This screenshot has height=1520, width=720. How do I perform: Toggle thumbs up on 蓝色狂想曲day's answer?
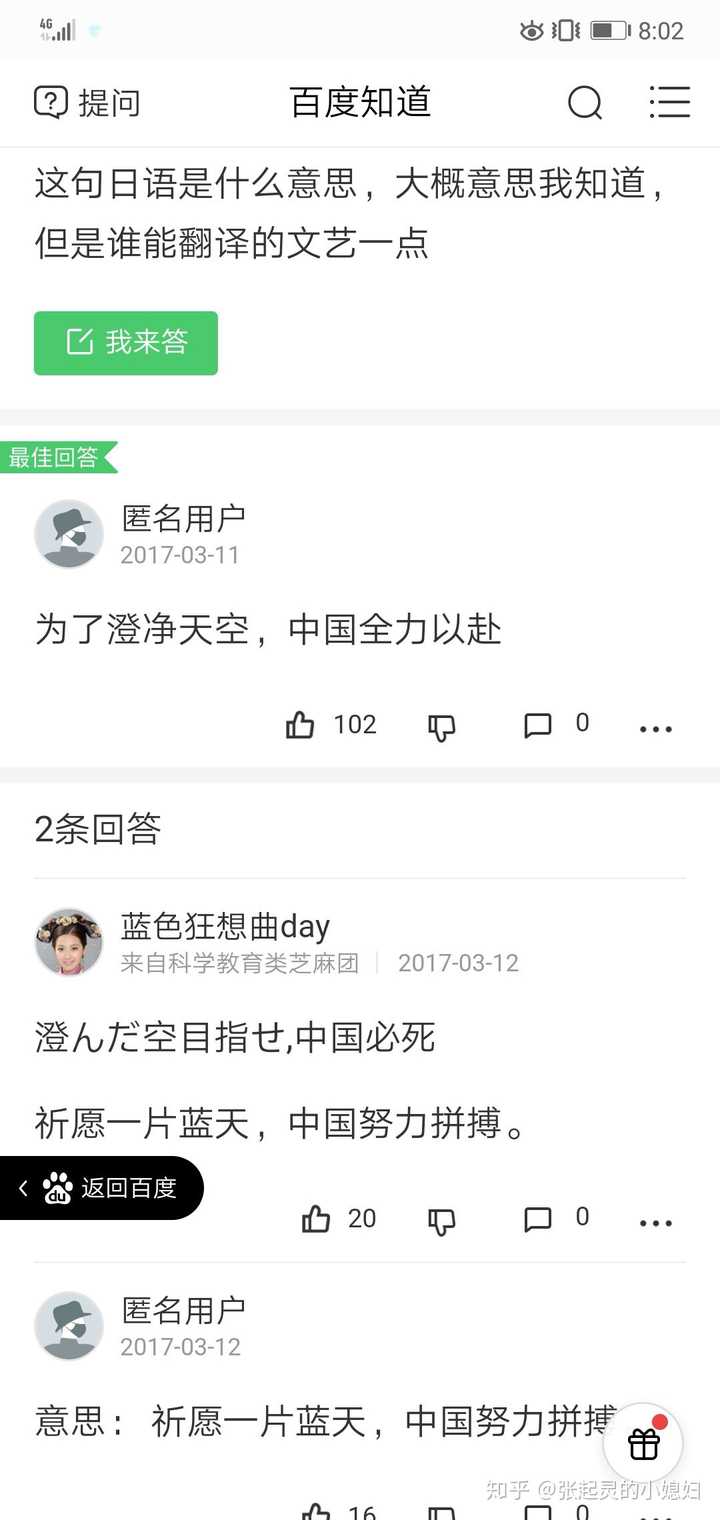[316, 1220]
